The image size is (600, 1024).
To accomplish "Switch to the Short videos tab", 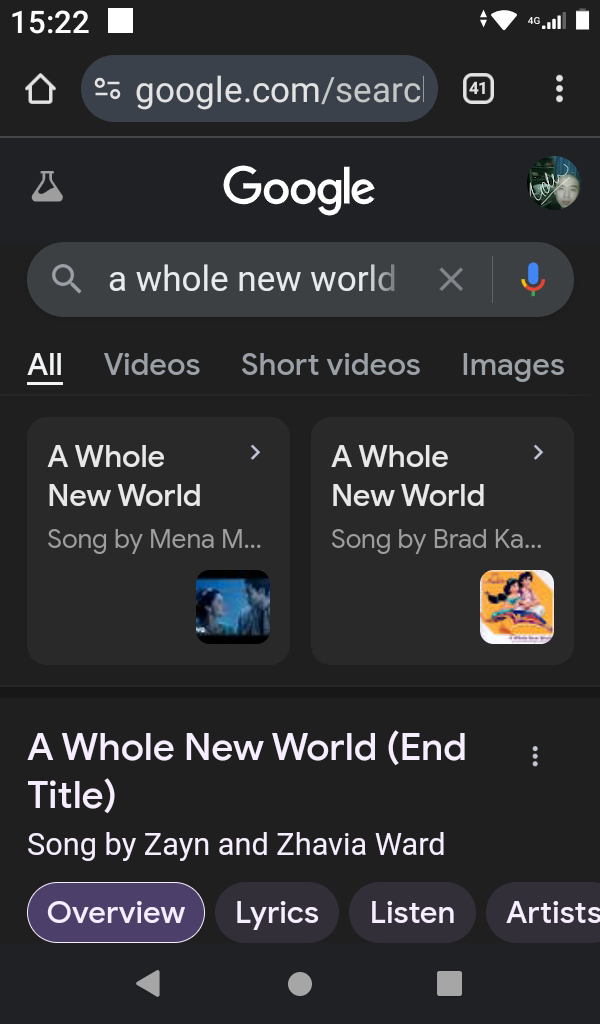I will (x=330, y=365).
